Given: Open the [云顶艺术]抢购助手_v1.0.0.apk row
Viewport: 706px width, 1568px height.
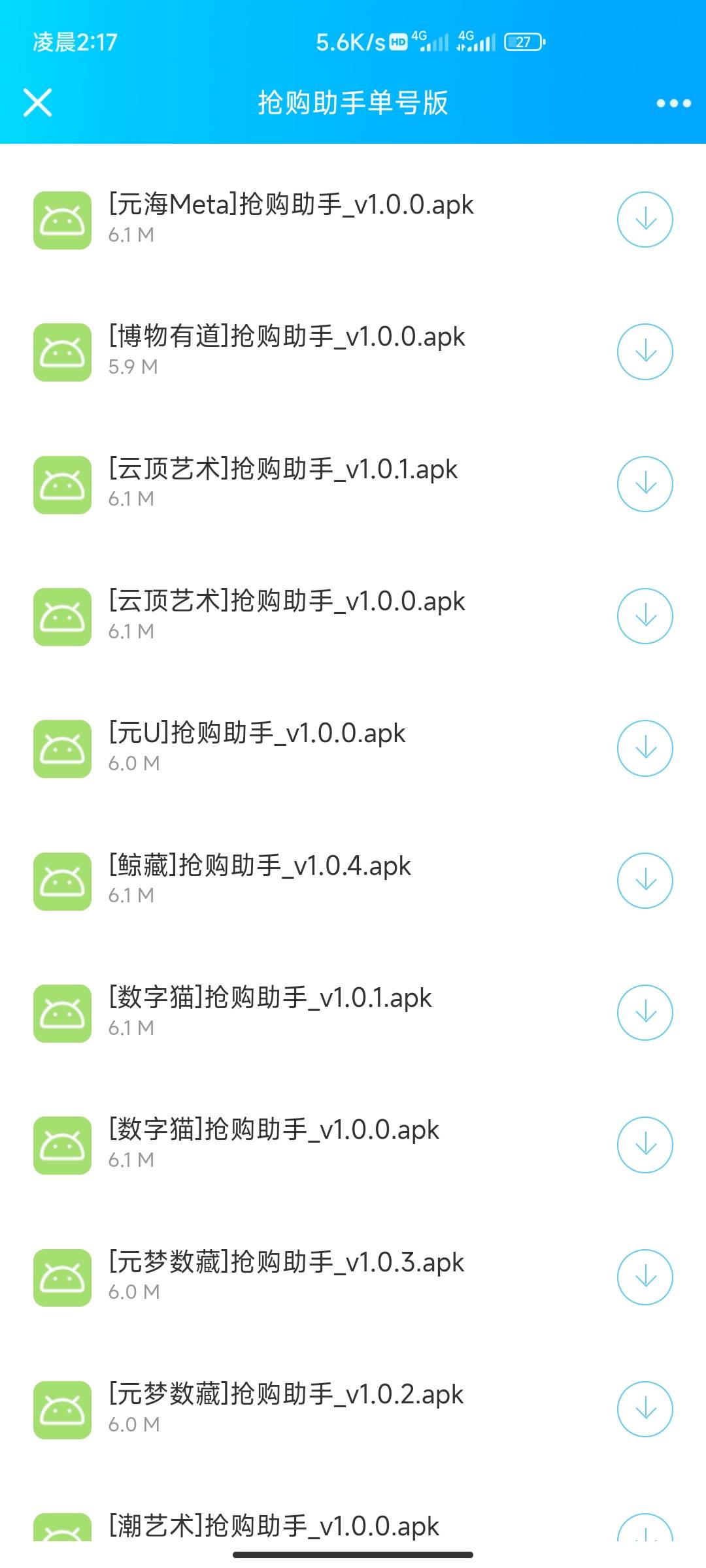Looking at the screenshot, I should click(353, 616).
